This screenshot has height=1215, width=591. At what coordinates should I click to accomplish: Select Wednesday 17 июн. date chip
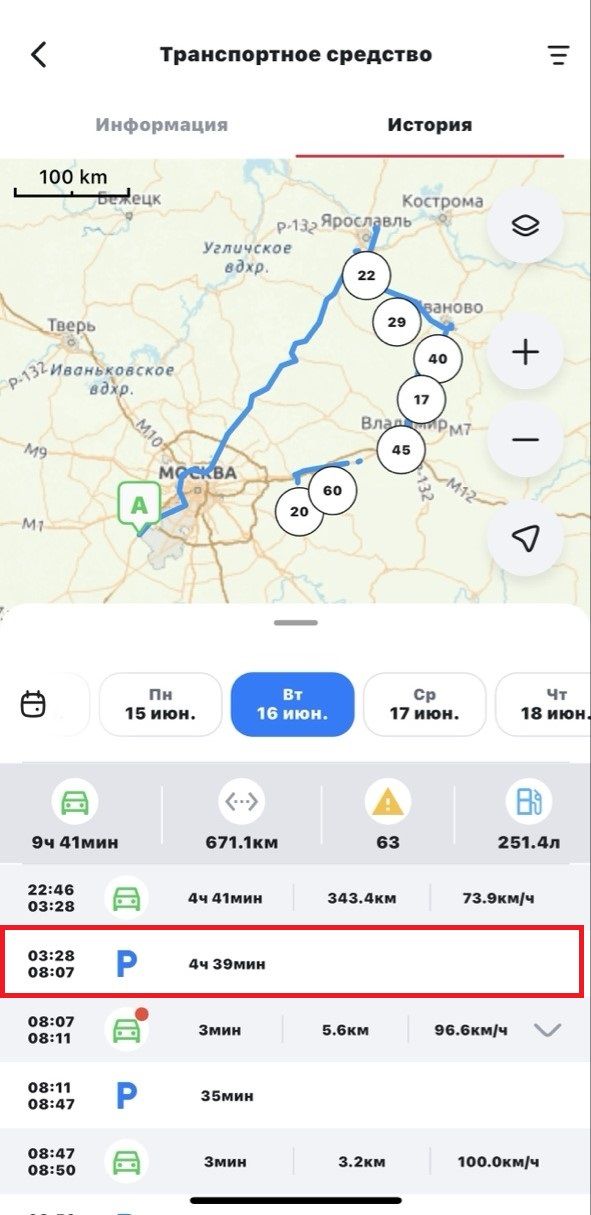pyautogui.click(x=424, y=705)
